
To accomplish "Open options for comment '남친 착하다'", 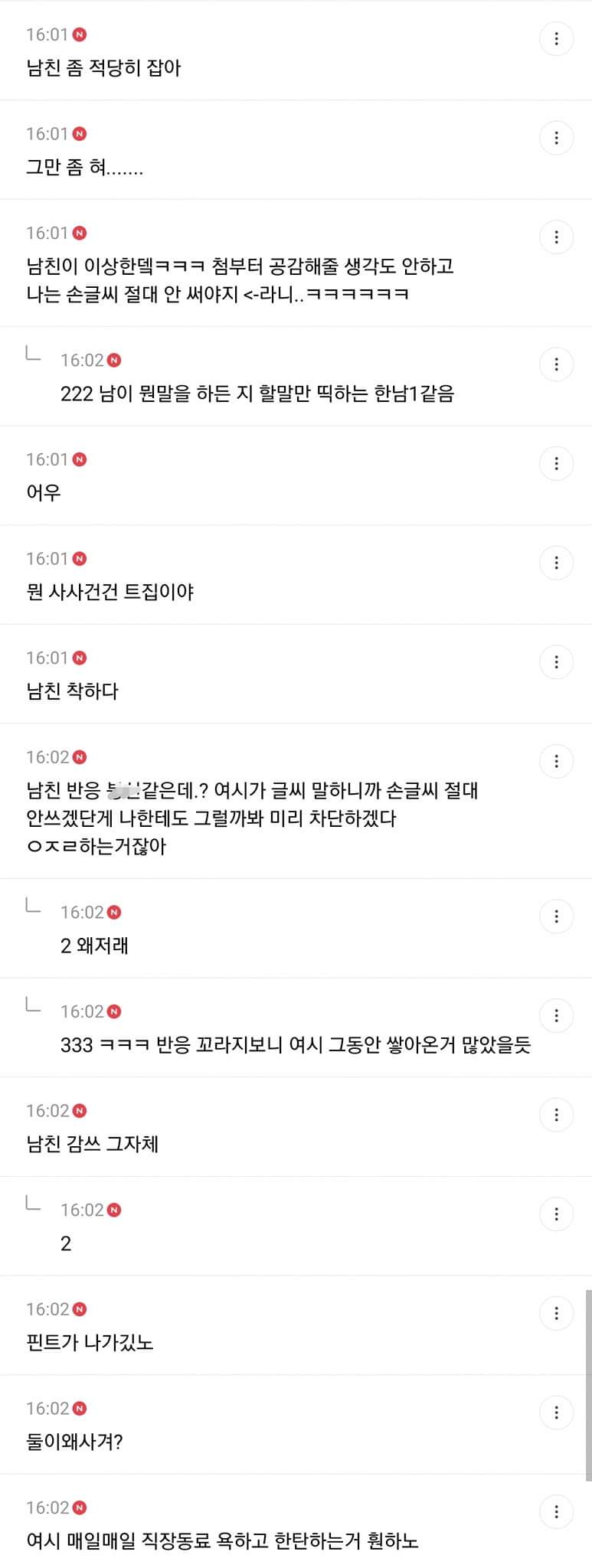I will pyautogui.click(x=556, y=661).
